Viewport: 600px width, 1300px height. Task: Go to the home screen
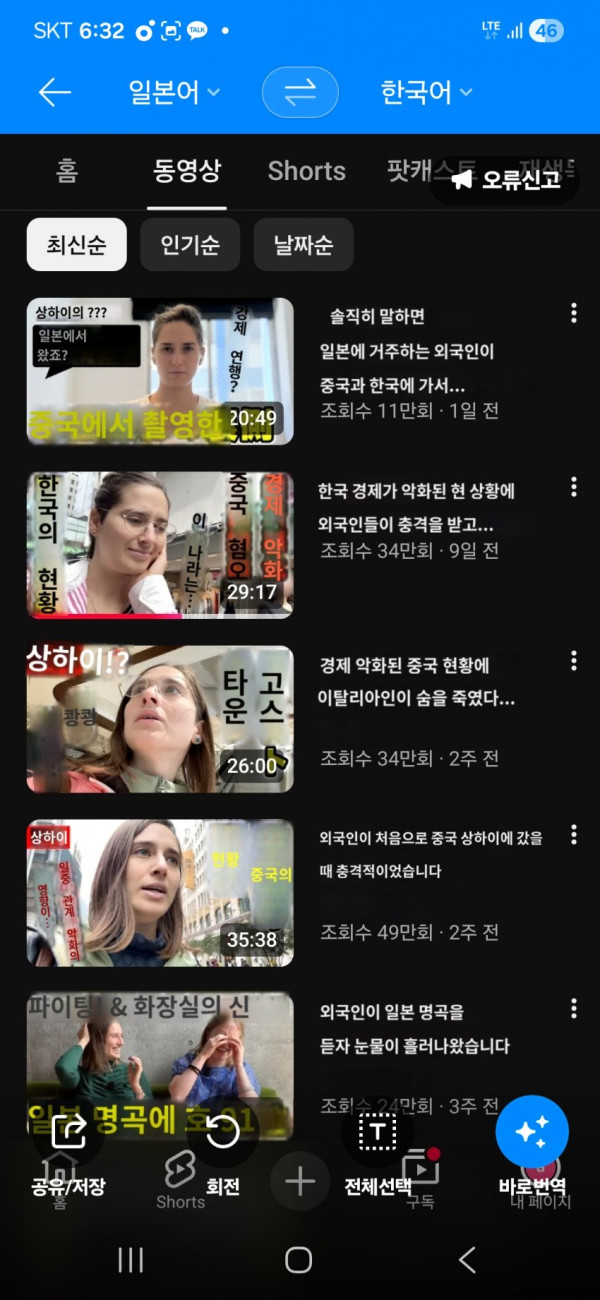(299, 1260)
